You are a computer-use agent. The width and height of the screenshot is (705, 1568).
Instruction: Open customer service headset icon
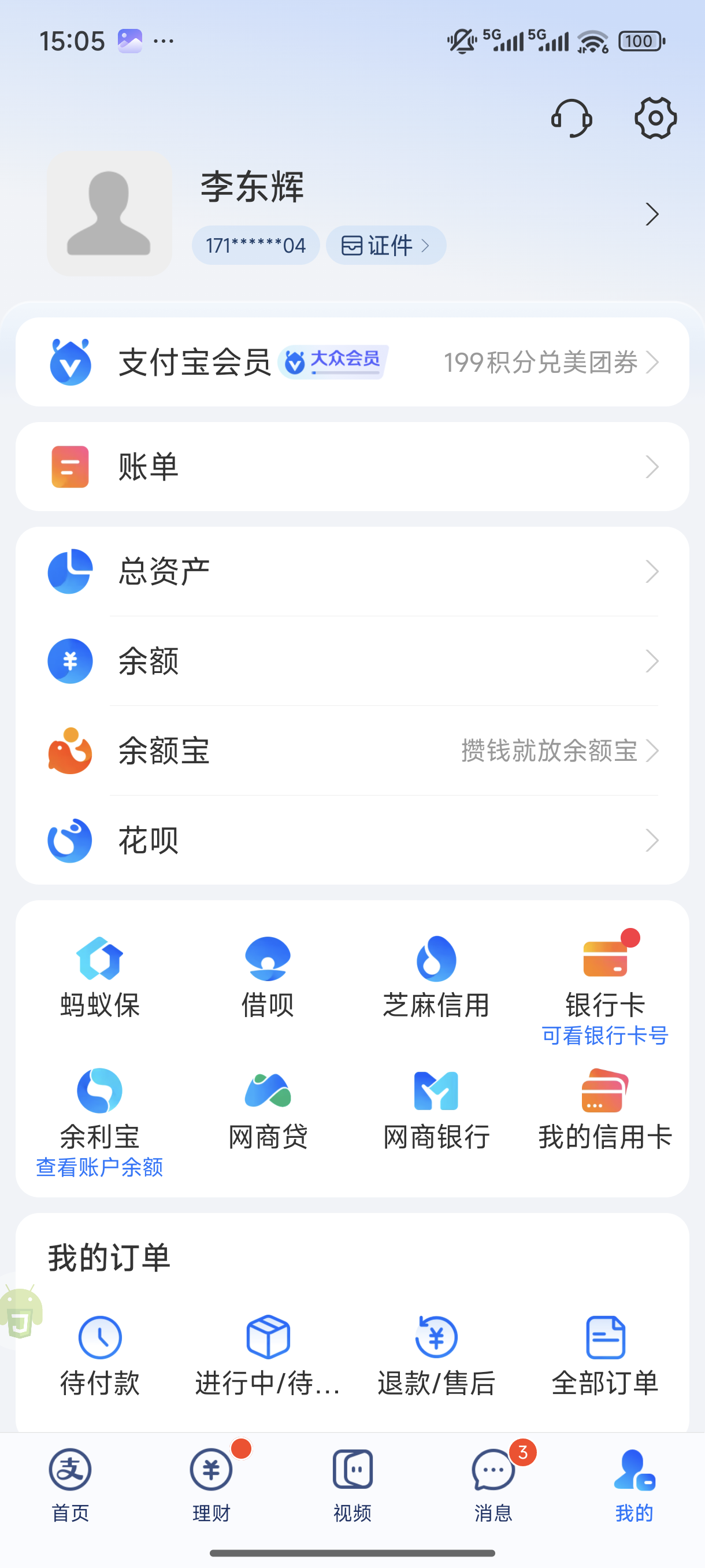click(571, 118)
